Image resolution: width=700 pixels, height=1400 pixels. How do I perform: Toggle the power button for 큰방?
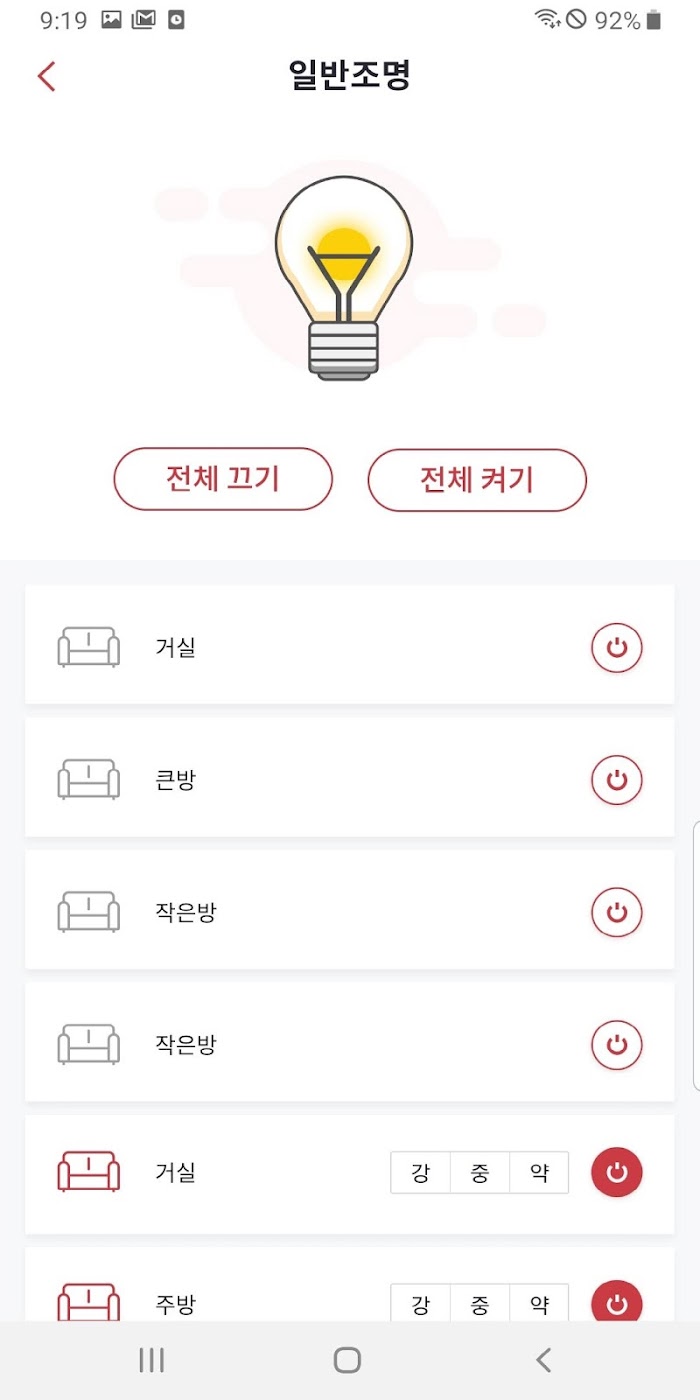[x=617, y=780]
